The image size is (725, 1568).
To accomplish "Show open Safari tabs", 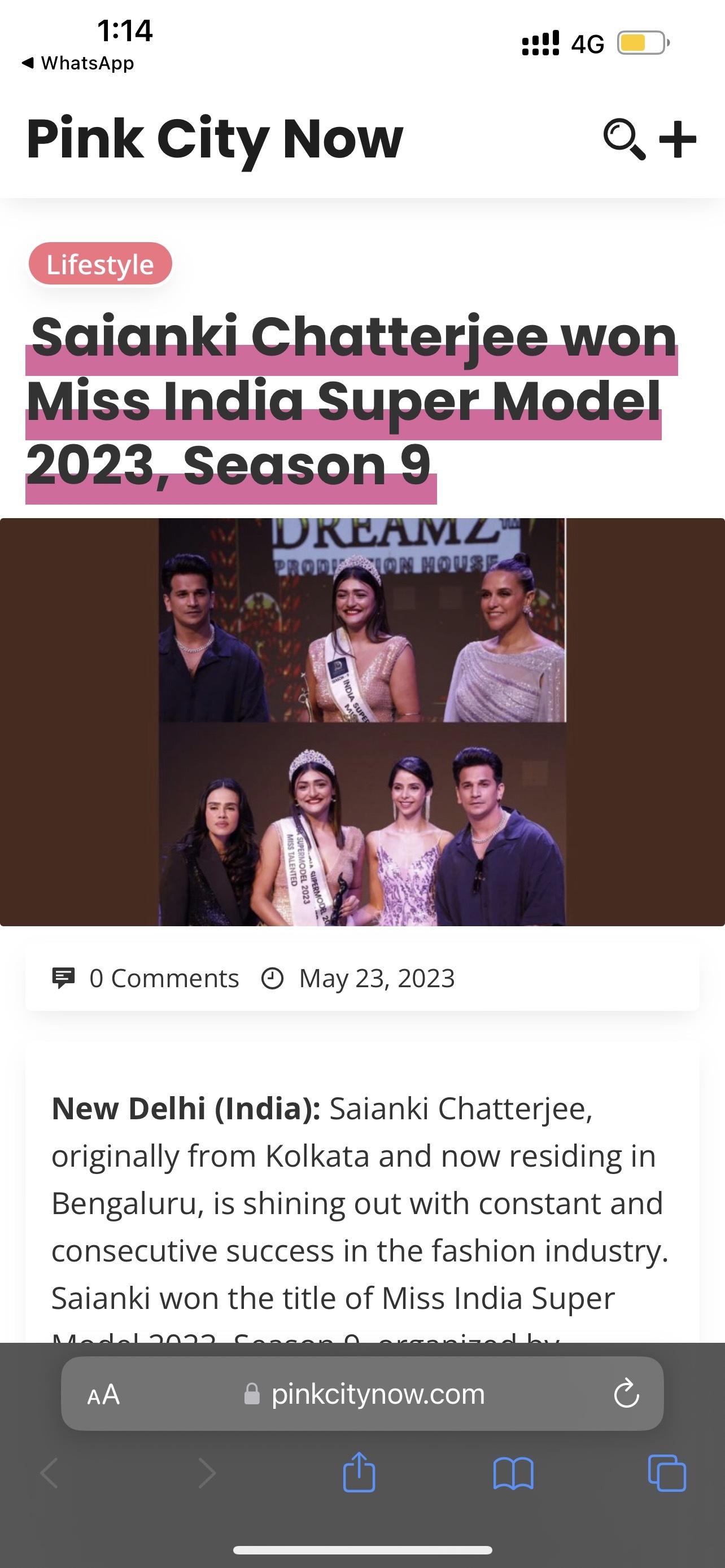I will [667, 1474].
